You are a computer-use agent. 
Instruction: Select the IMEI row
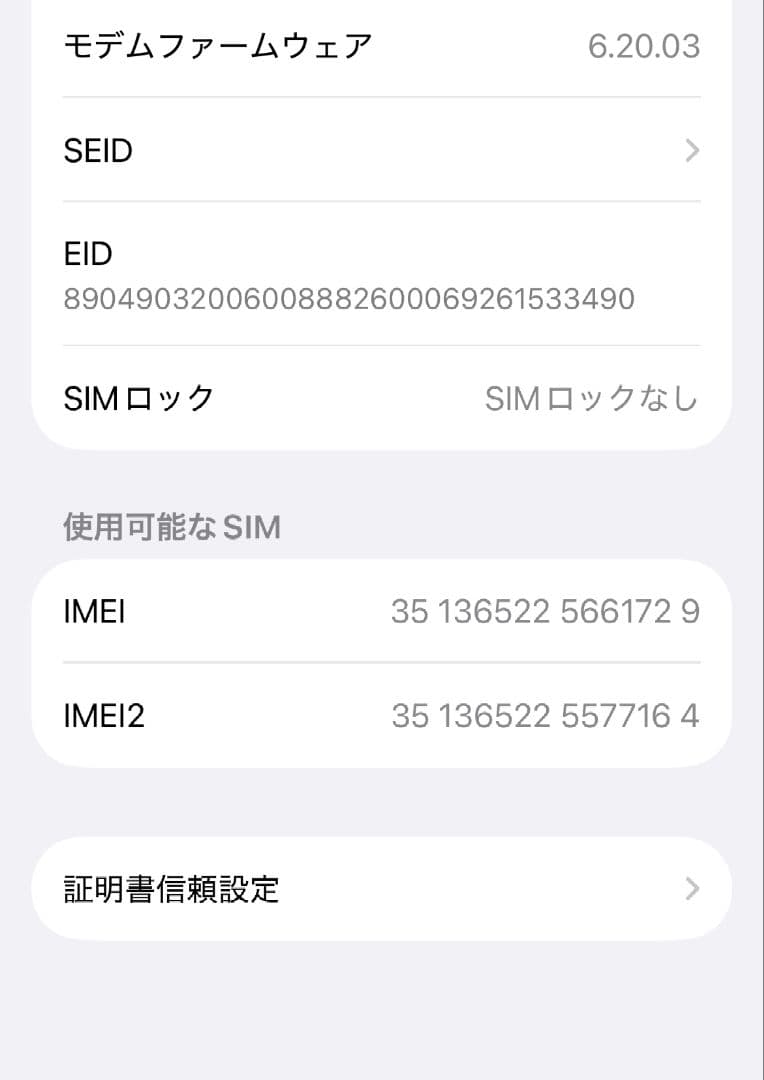pos(380,611)
